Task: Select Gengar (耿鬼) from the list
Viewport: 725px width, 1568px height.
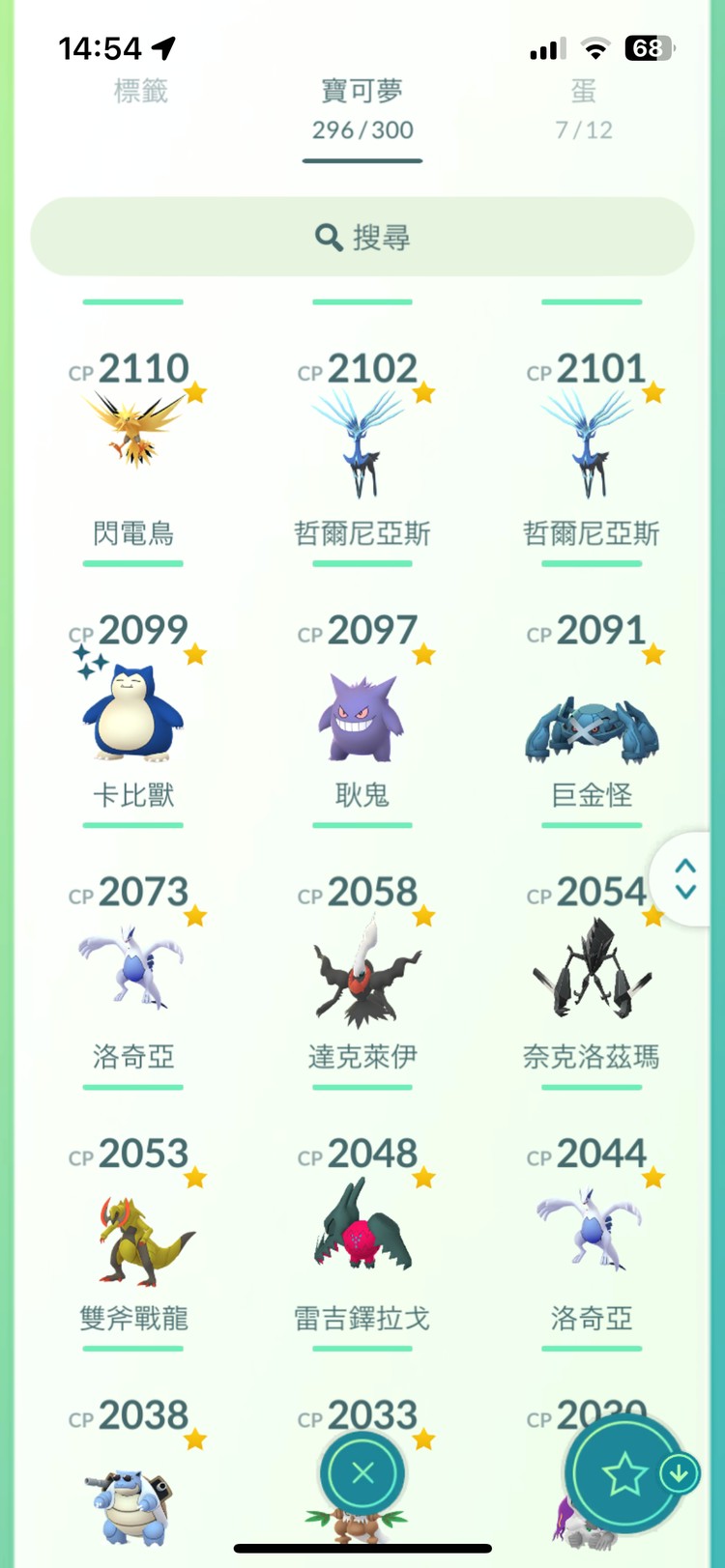Action: [362, 715]
